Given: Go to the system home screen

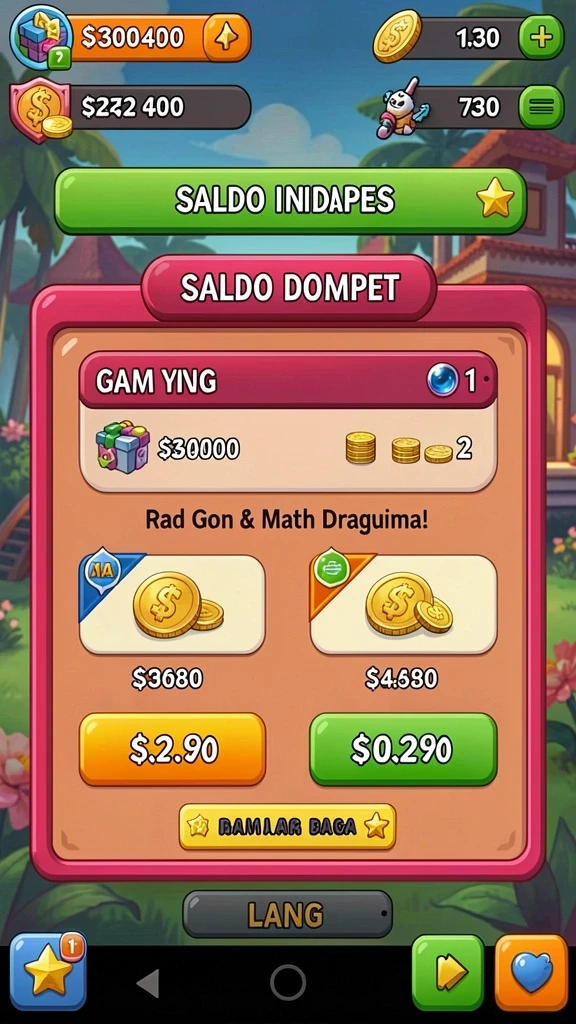Looking at the screenshot, I should [x=288, y=982].
